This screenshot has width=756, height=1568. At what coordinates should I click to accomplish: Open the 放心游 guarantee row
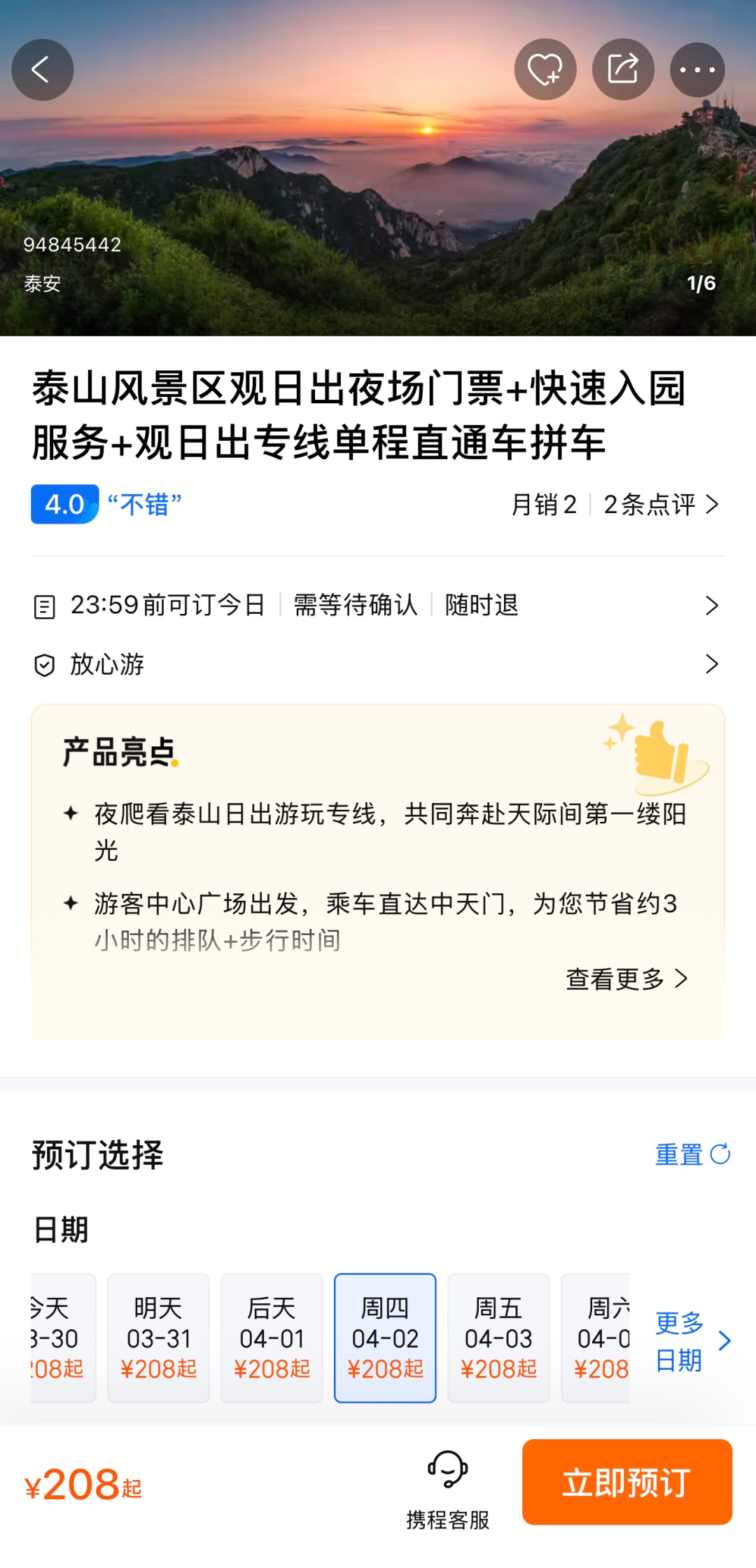coord(378,664)
